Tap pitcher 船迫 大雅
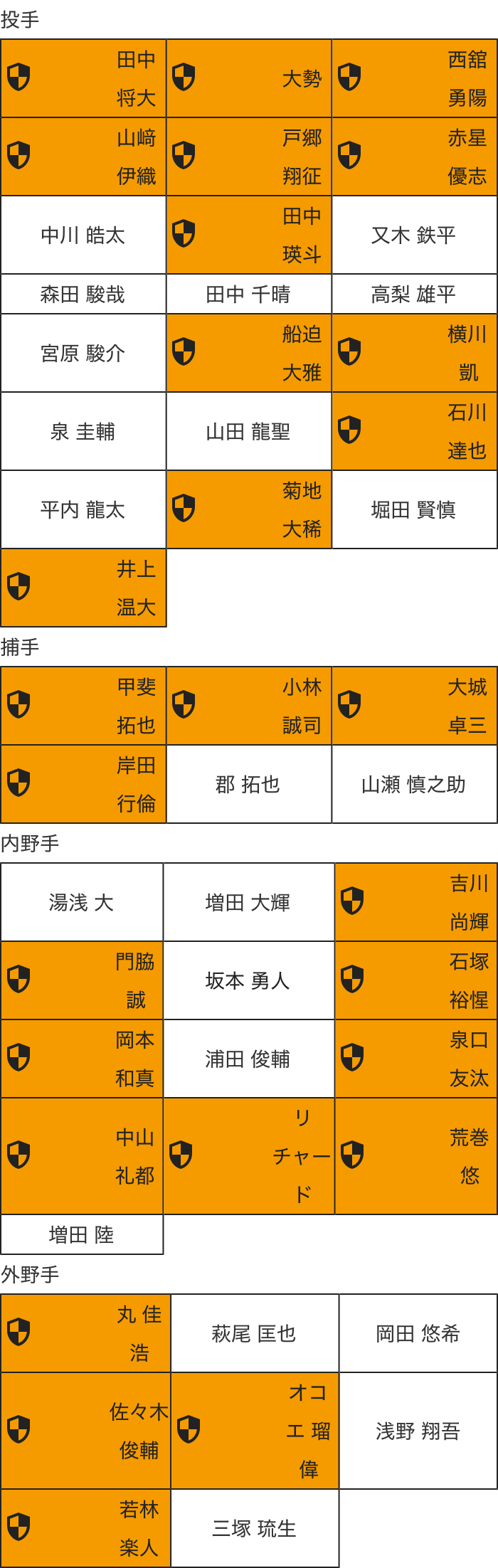The height and width of the screenshot is (1568, 498). click(x=248, y=353)
